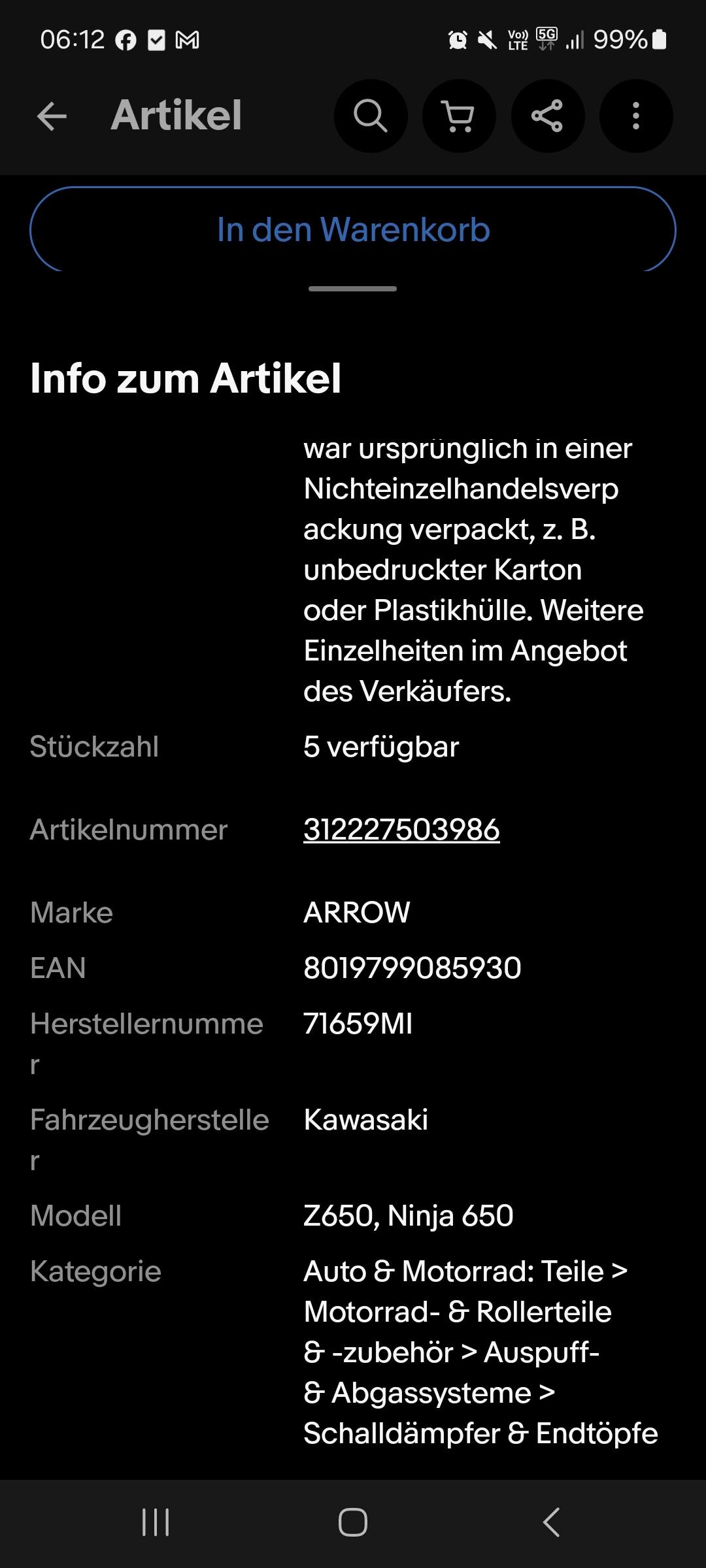Go back using the app bar arrow
The width and height of the screenshot is (706, 1568).
click(x=52, y=116)
